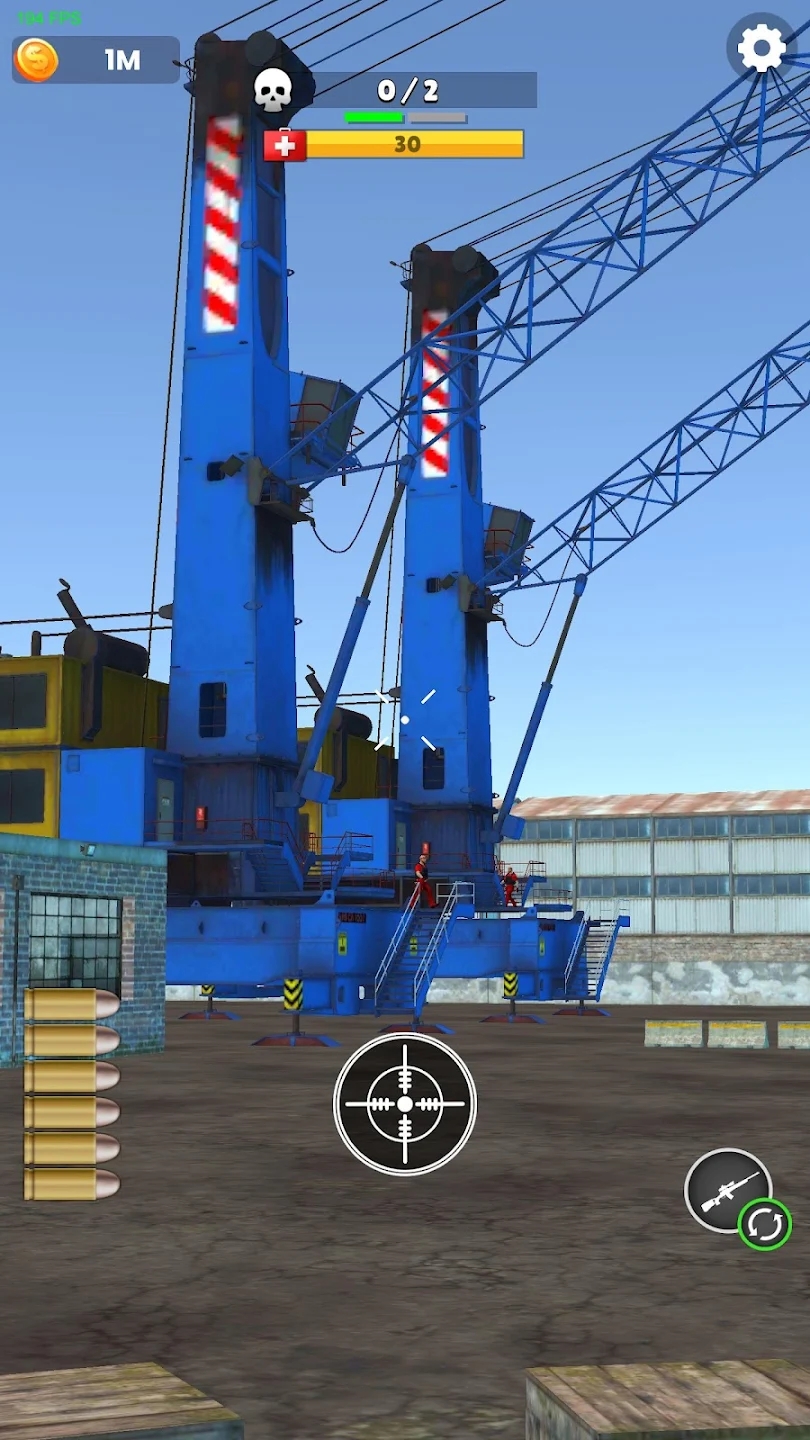Tap the crosshair scope fire button

pyautogui.click(x=405, y=1103)
